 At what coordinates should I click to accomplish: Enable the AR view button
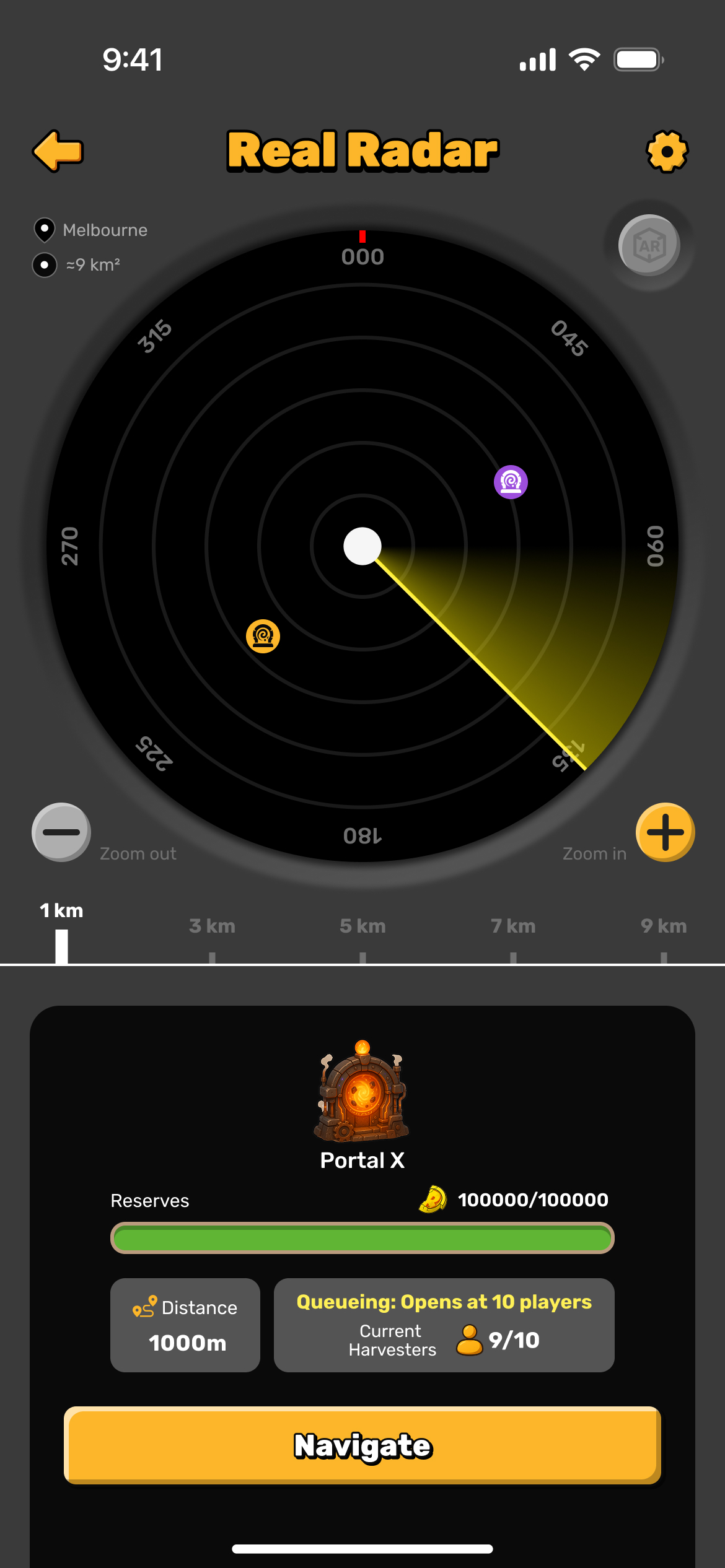click(x=649, y=245)
